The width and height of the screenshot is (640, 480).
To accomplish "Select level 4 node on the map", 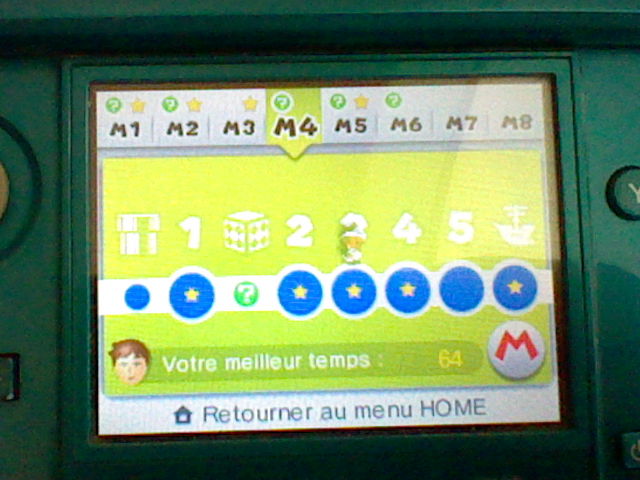I will 407,289.
